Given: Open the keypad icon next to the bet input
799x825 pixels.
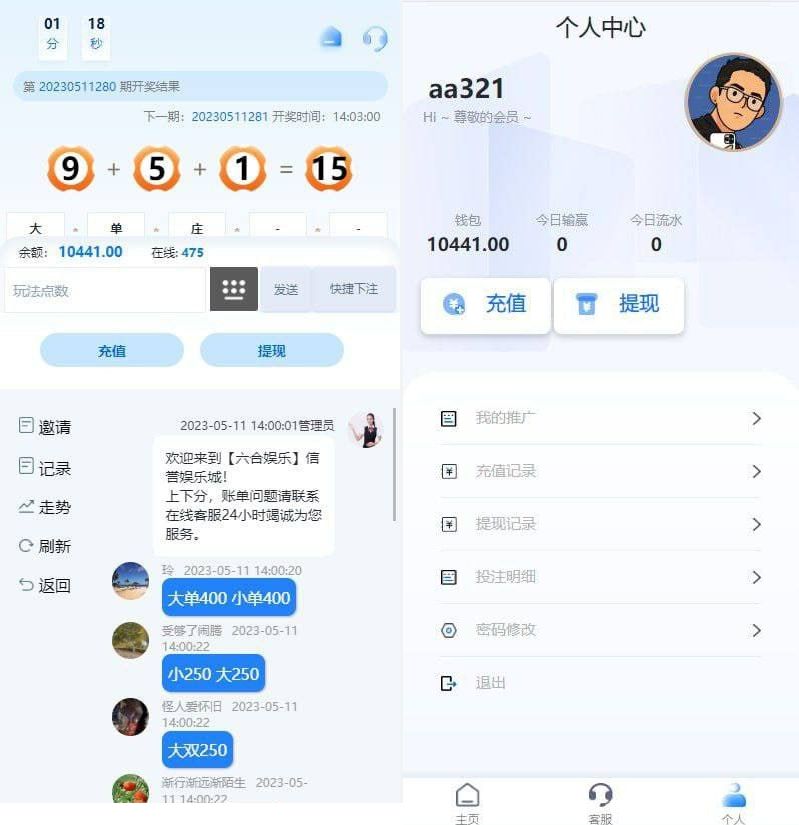Looking at the screenshot, I should pyautogui.click(x=233, y=289).
